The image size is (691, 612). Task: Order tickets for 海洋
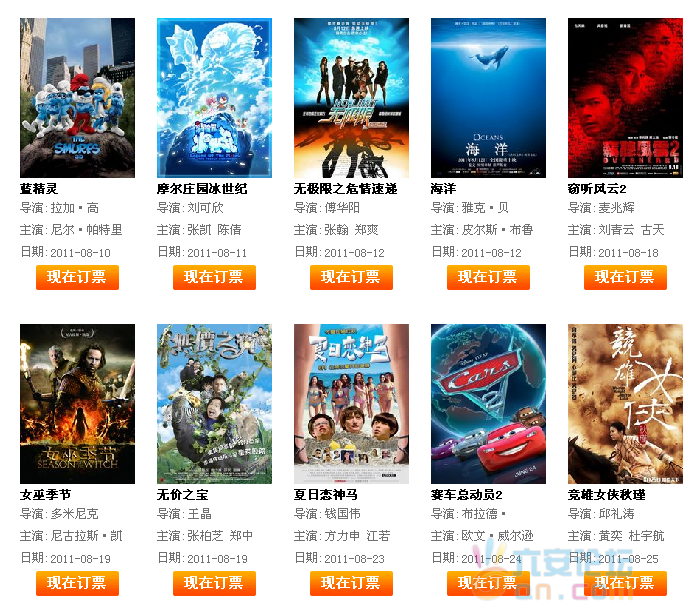[488, 277]
